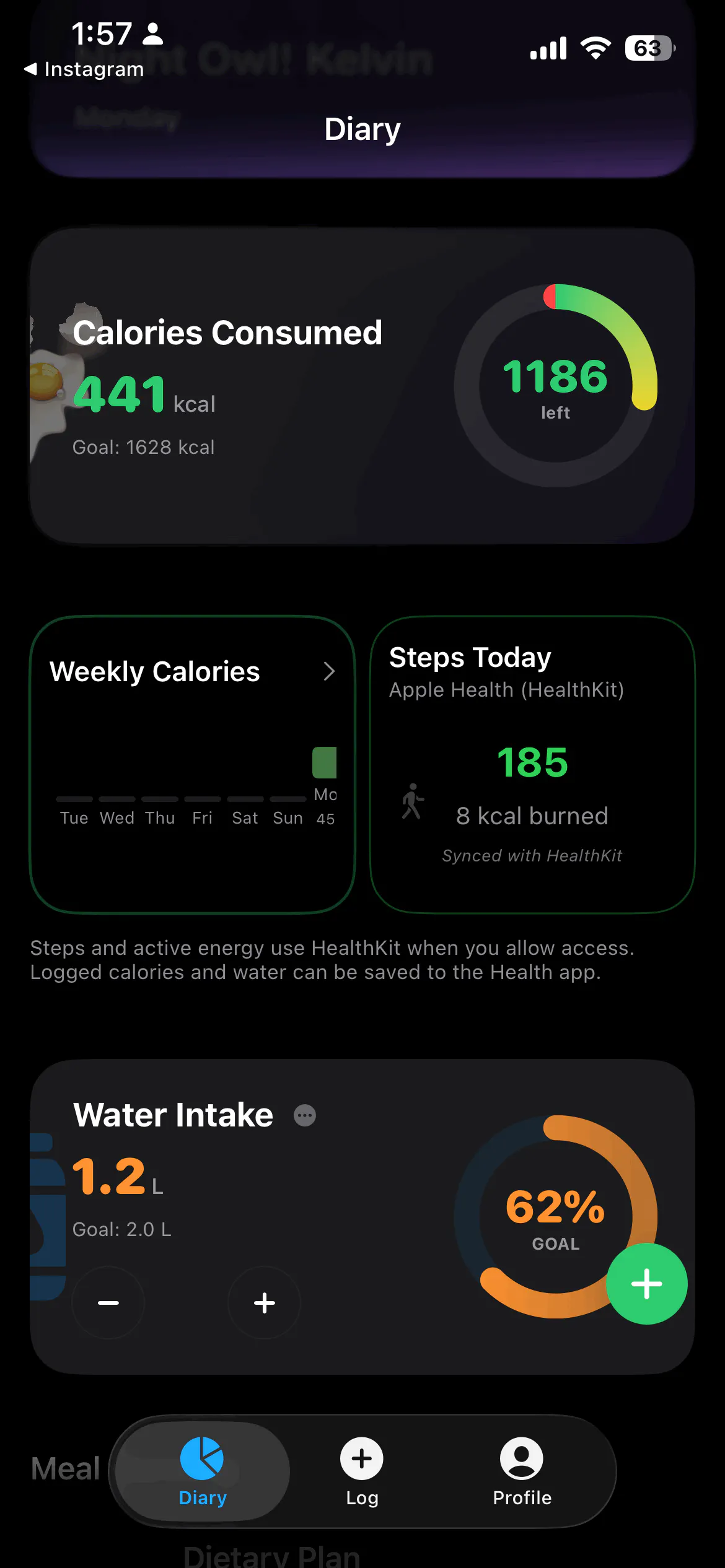
Task: Switch to the Diary tab
Action: pos(203,1471)
